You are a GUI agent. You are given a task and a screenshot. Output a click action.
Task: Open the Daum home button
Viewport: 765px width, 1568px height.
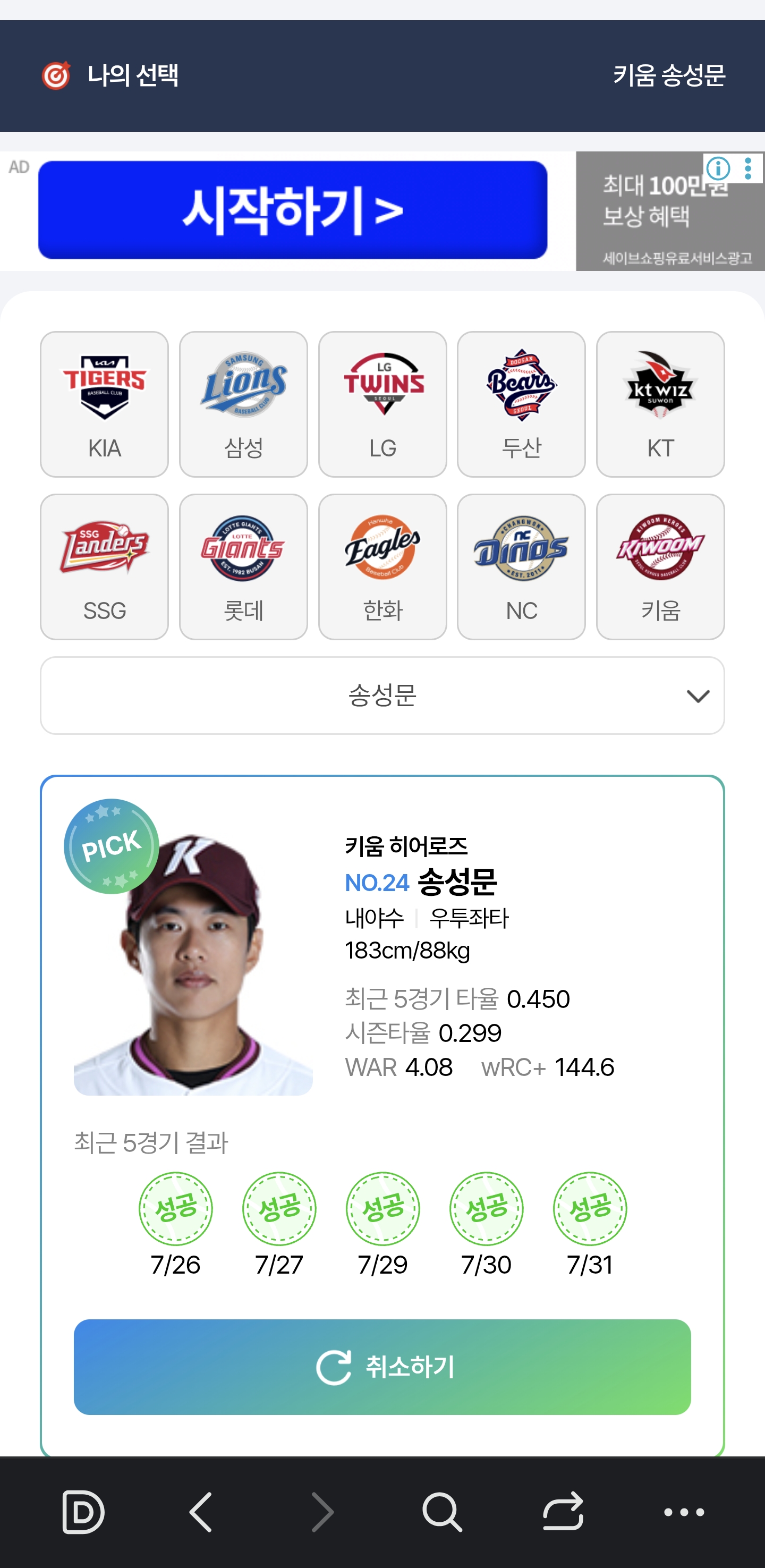coord(83,1512)
